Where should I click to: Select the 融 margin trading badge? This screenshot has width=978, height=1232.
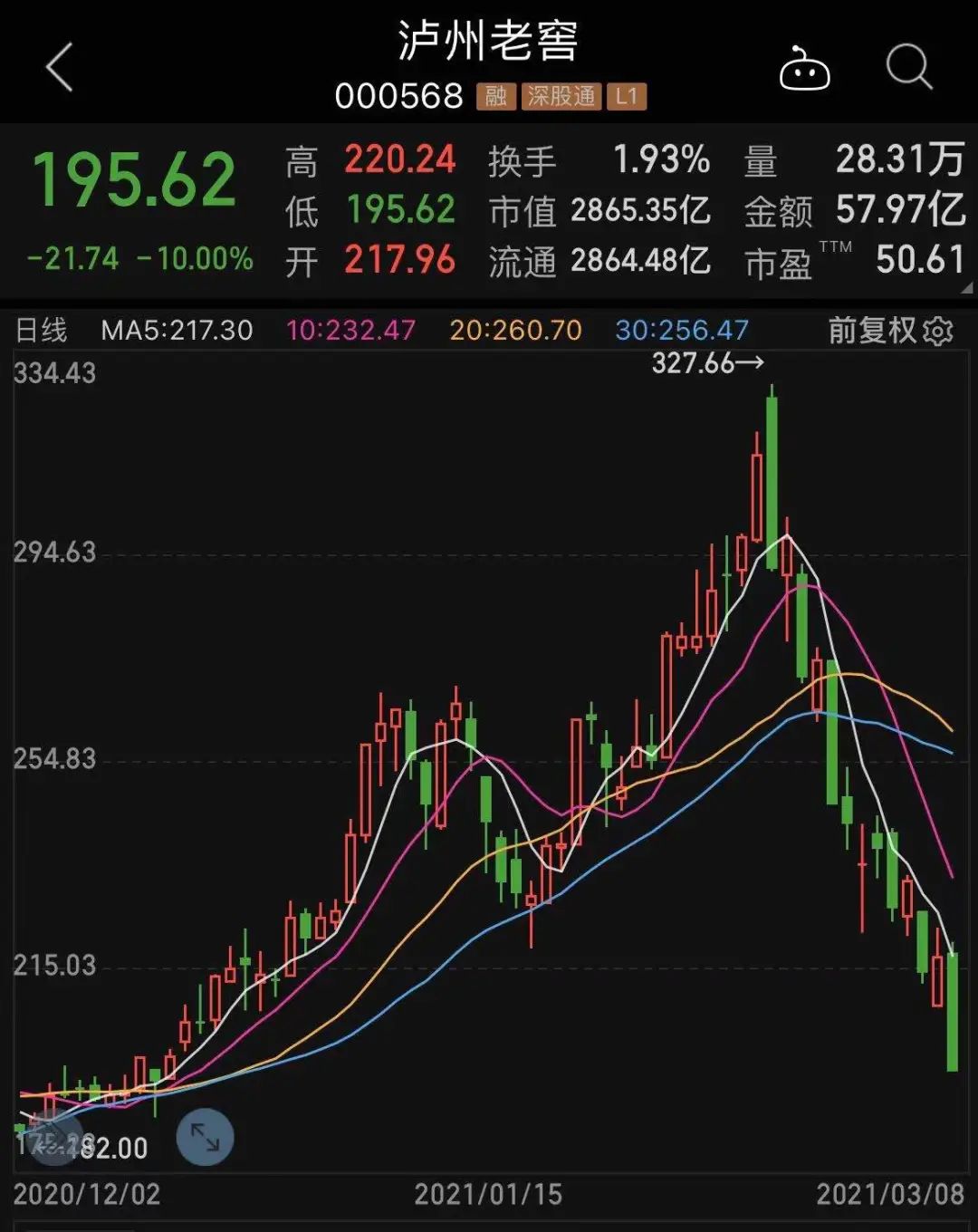pos(494,96)
